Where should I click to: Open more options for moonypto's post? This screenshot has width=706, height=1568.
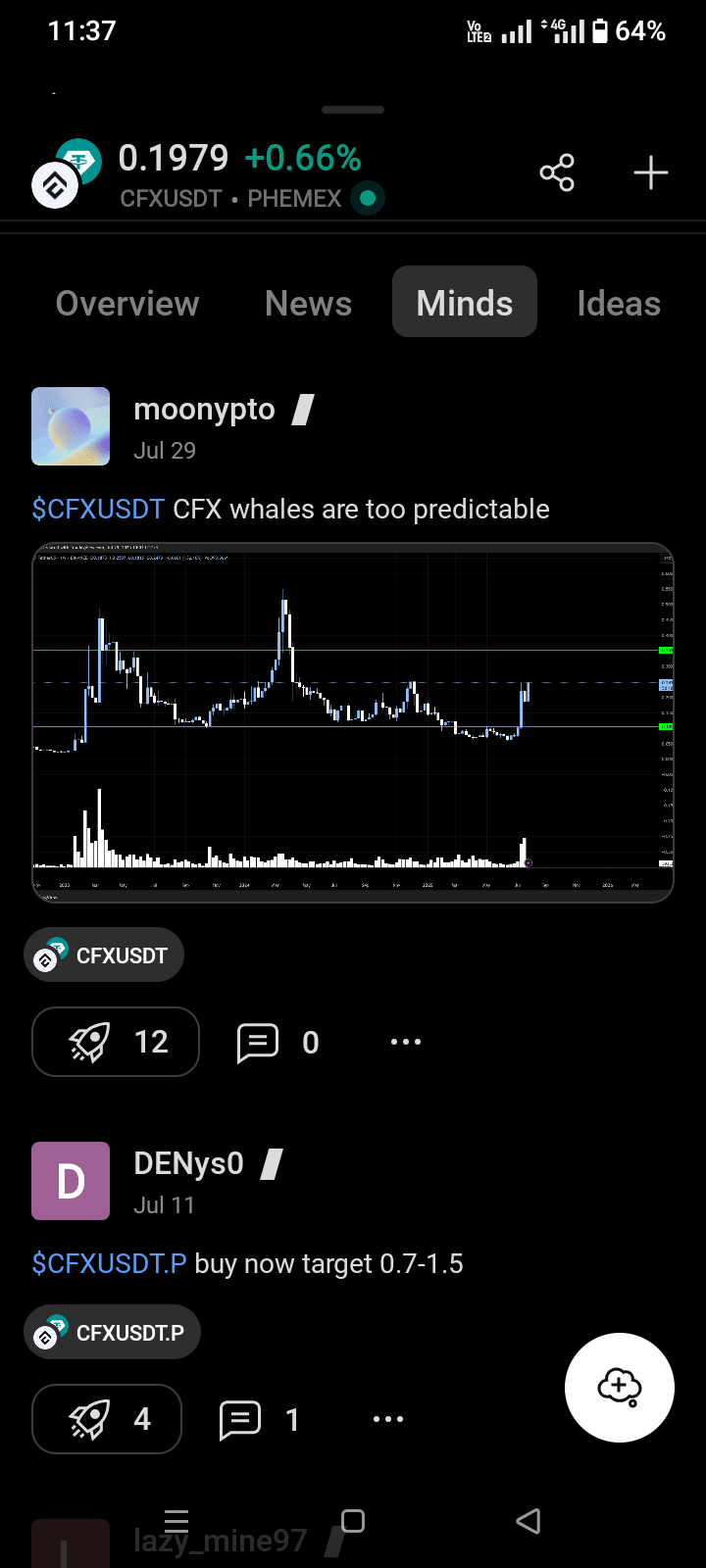(x=406, y=1042)
